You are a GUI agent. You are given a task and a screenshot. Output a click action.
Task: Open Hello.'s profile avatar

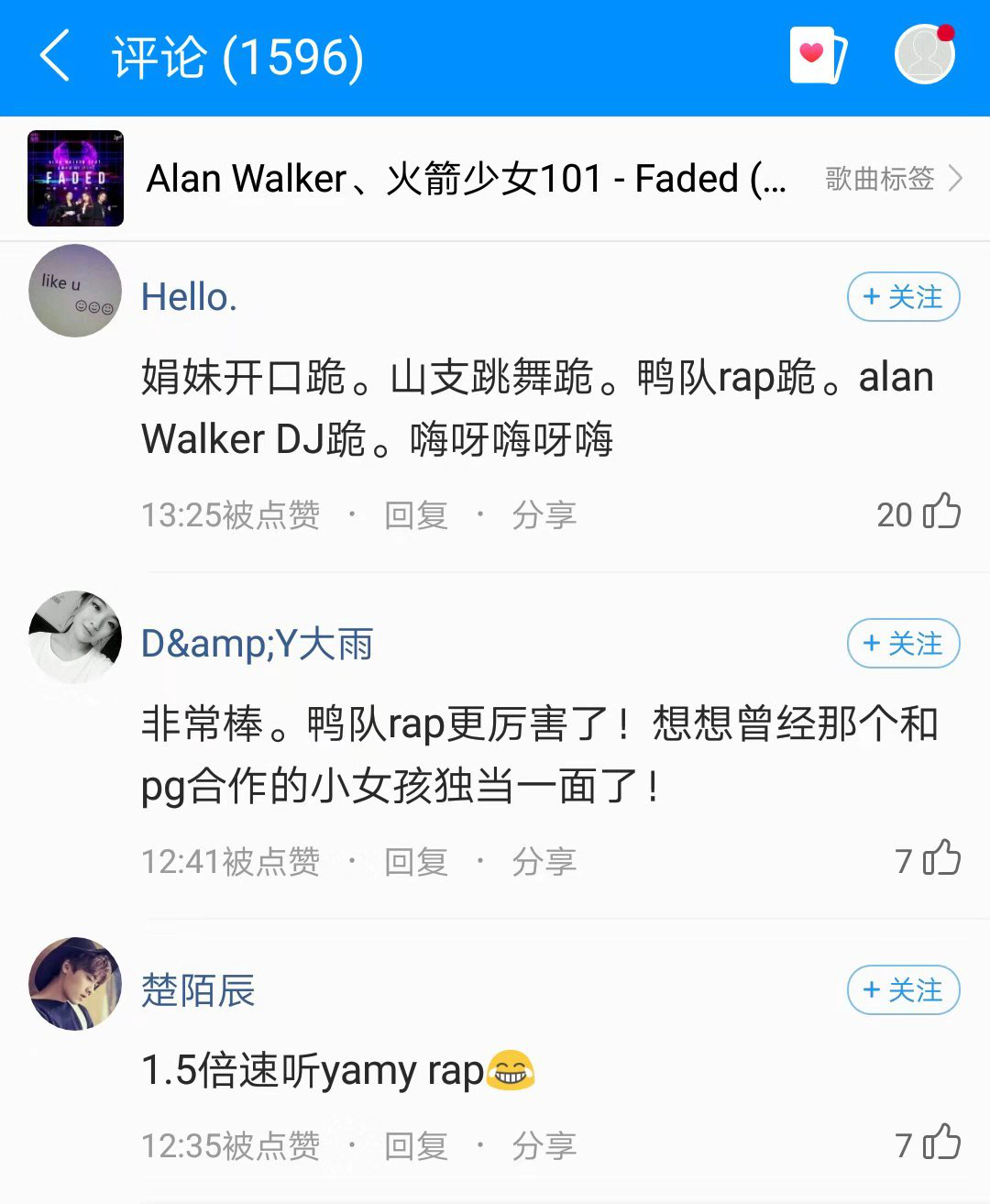tap(75, 291)
